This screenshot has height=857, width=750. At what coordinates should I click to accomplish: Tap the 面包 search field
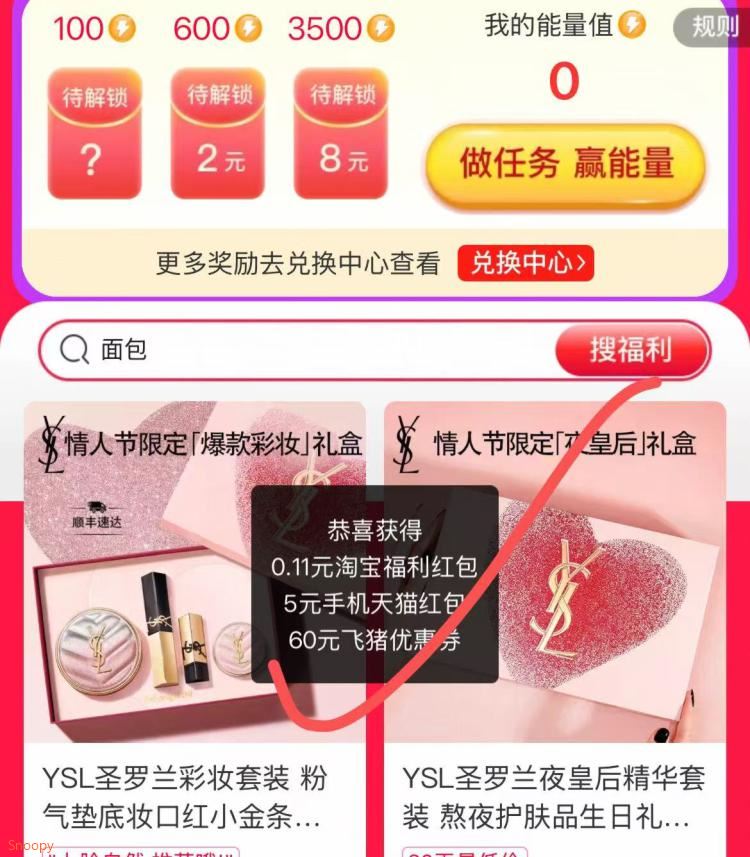300,350
